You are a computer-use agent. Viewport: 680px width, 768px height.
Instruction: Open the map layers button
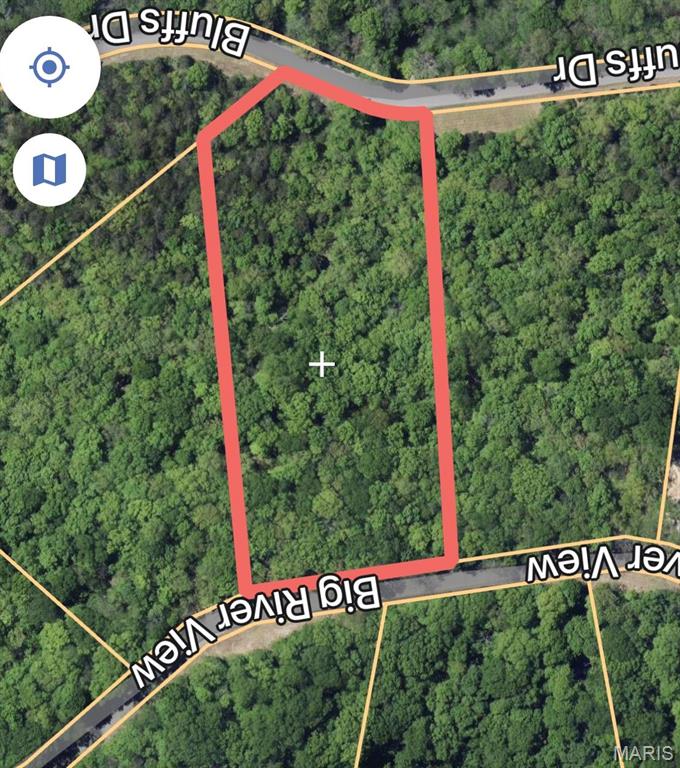tap(49, 170)
